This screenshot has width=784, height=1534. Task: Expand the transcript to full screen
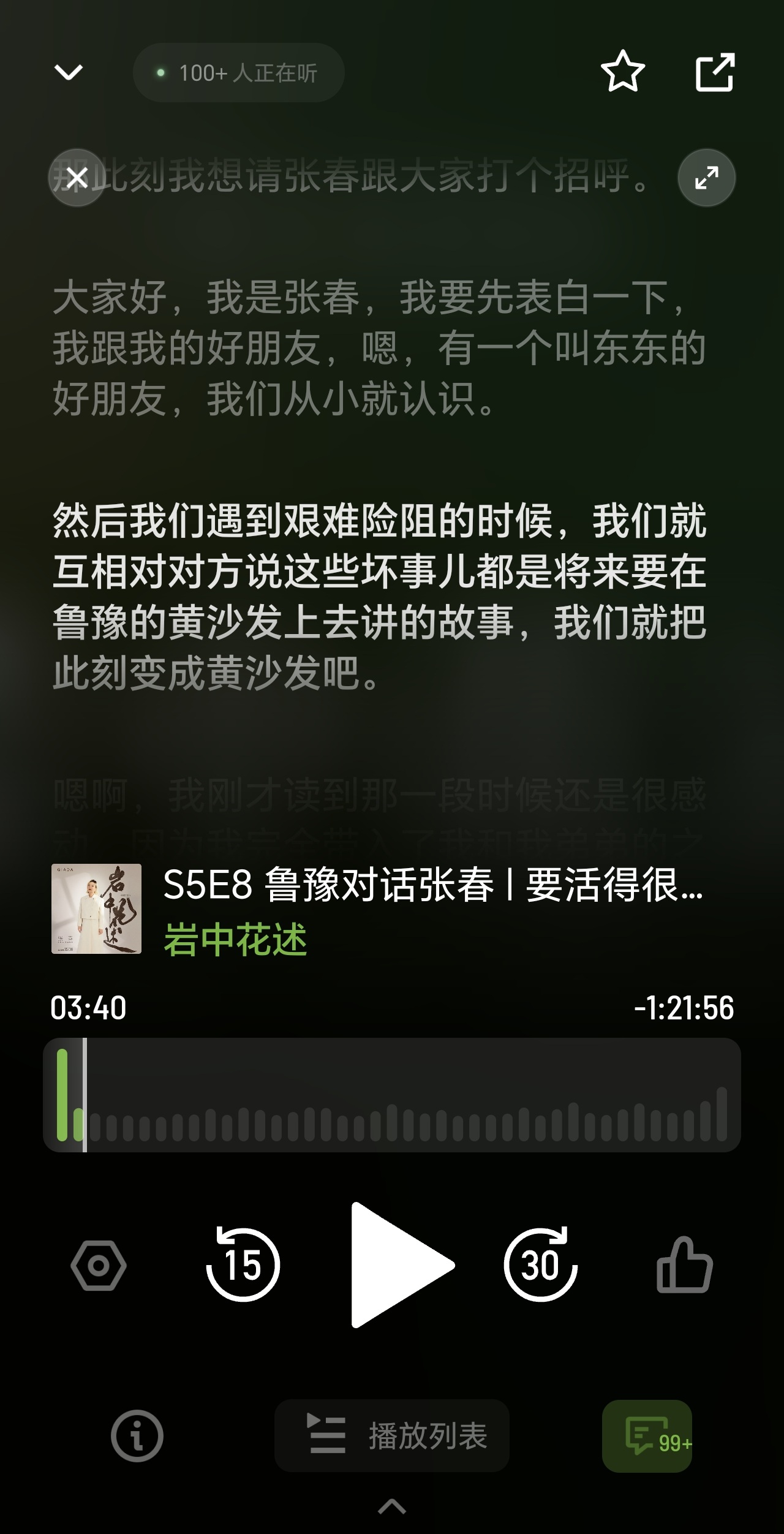point(706,178)
